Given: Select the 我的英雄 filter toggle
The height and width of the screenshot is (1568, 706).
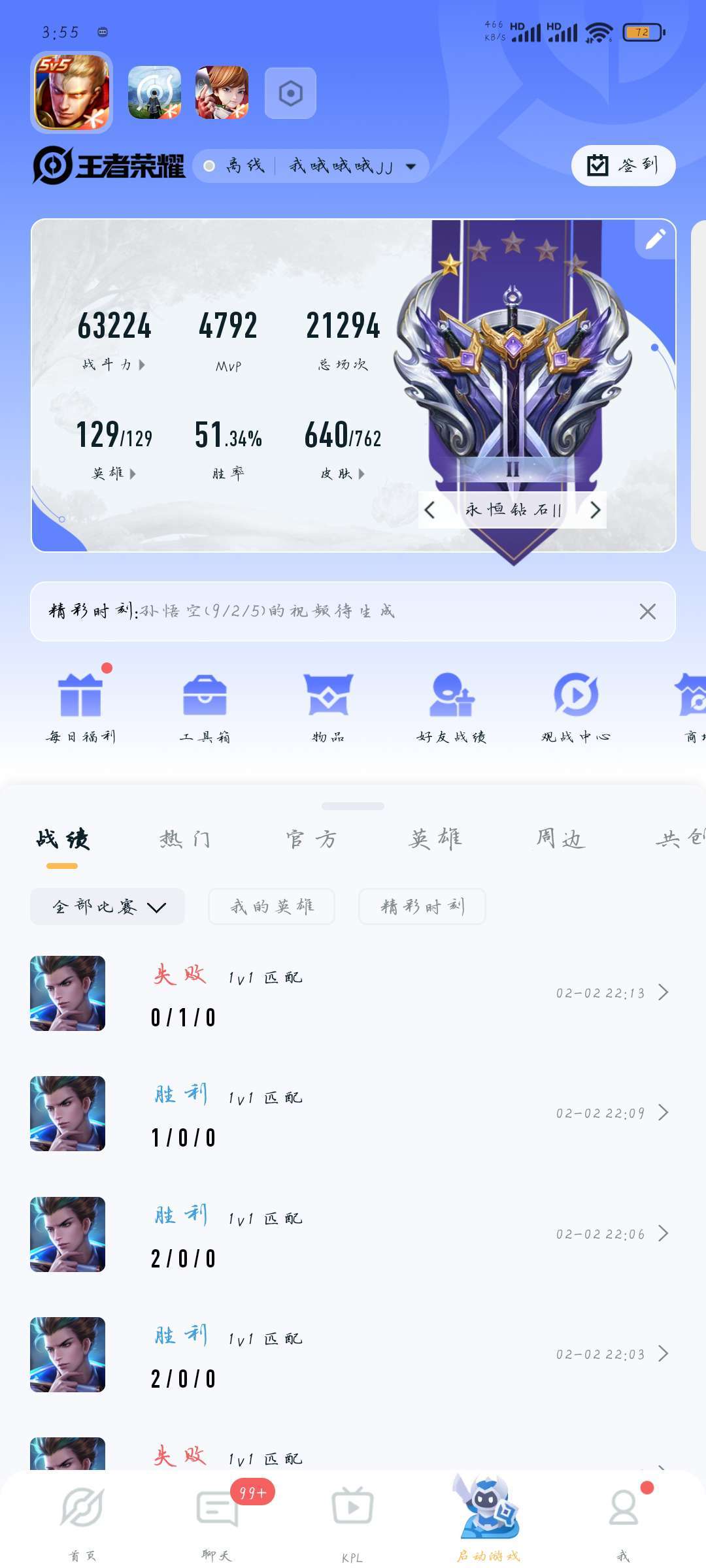Looking at the screenshot, I should coord(271,906).
